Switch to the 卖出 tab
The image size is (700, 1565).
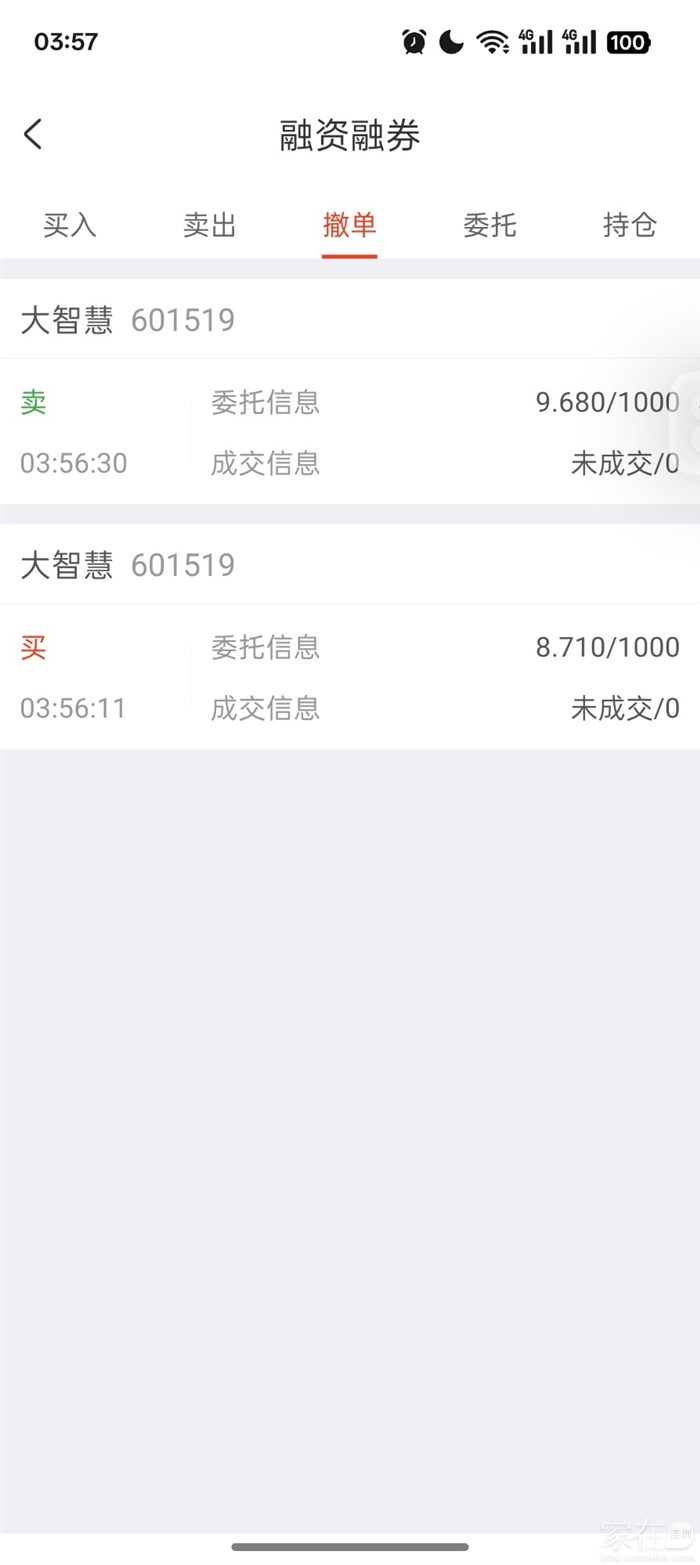(x=210, y=225)
